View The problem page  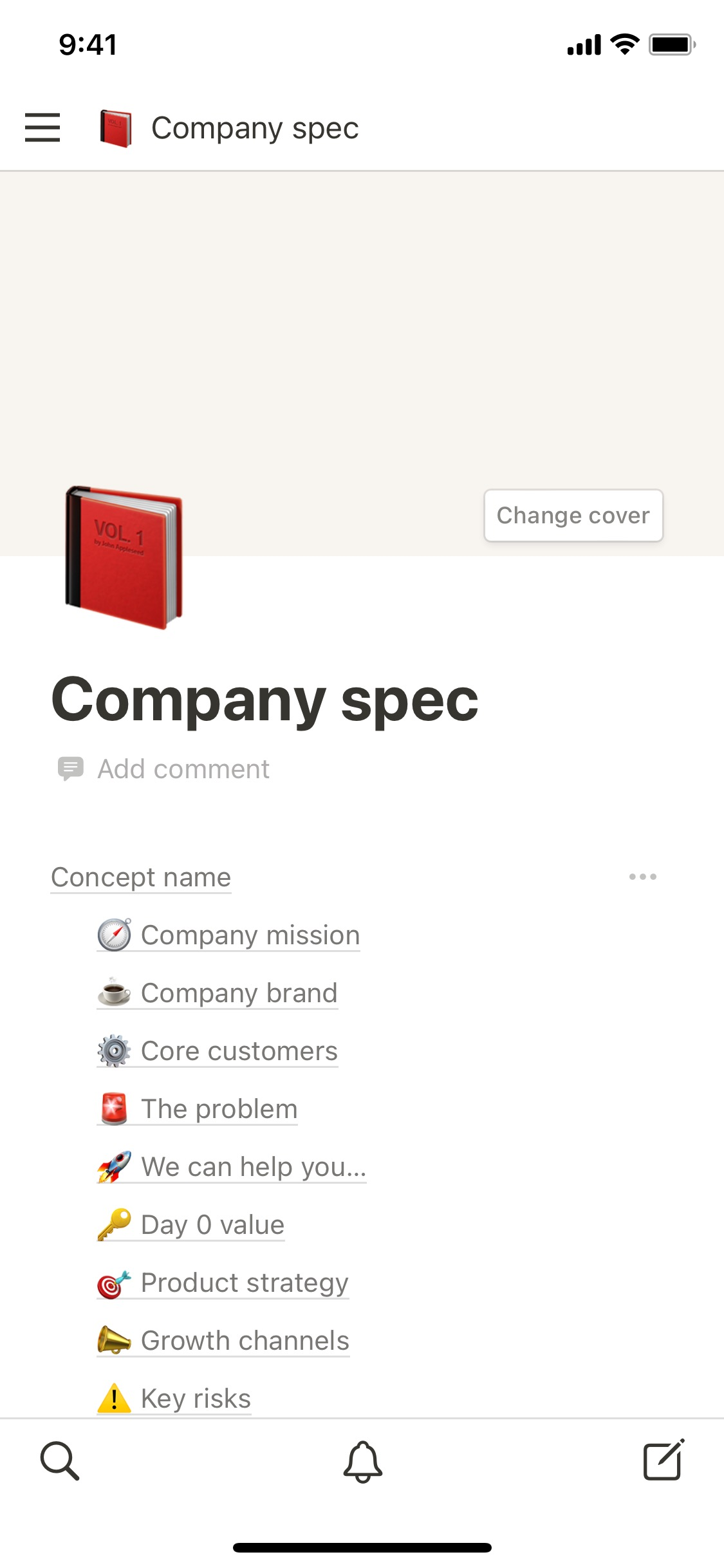point(219,1109)
